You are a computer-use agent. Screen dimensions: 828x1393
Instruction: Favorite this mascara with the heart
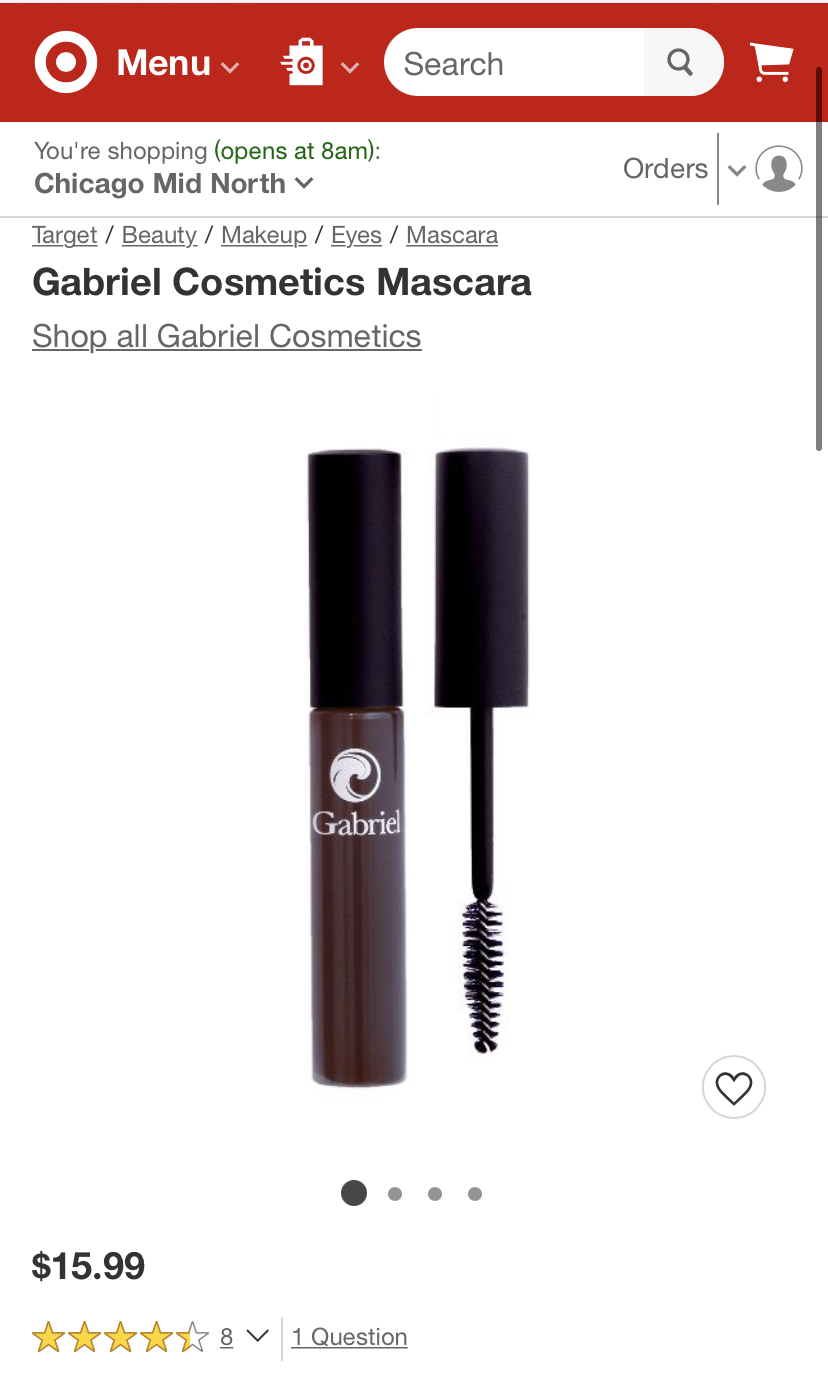(734, 1087)
